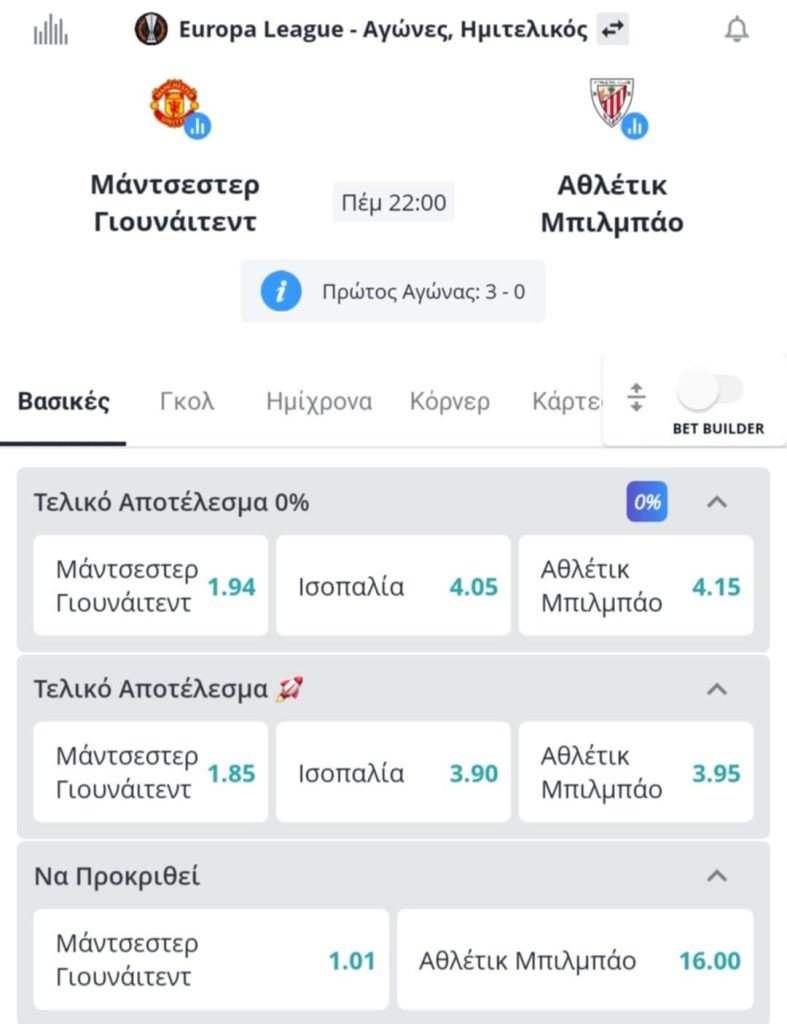This screenshot has height=1024, width=787.
Task: Collapse the Να Προκριθεί market
Action: pyautogui.click(x=716, y=876)
